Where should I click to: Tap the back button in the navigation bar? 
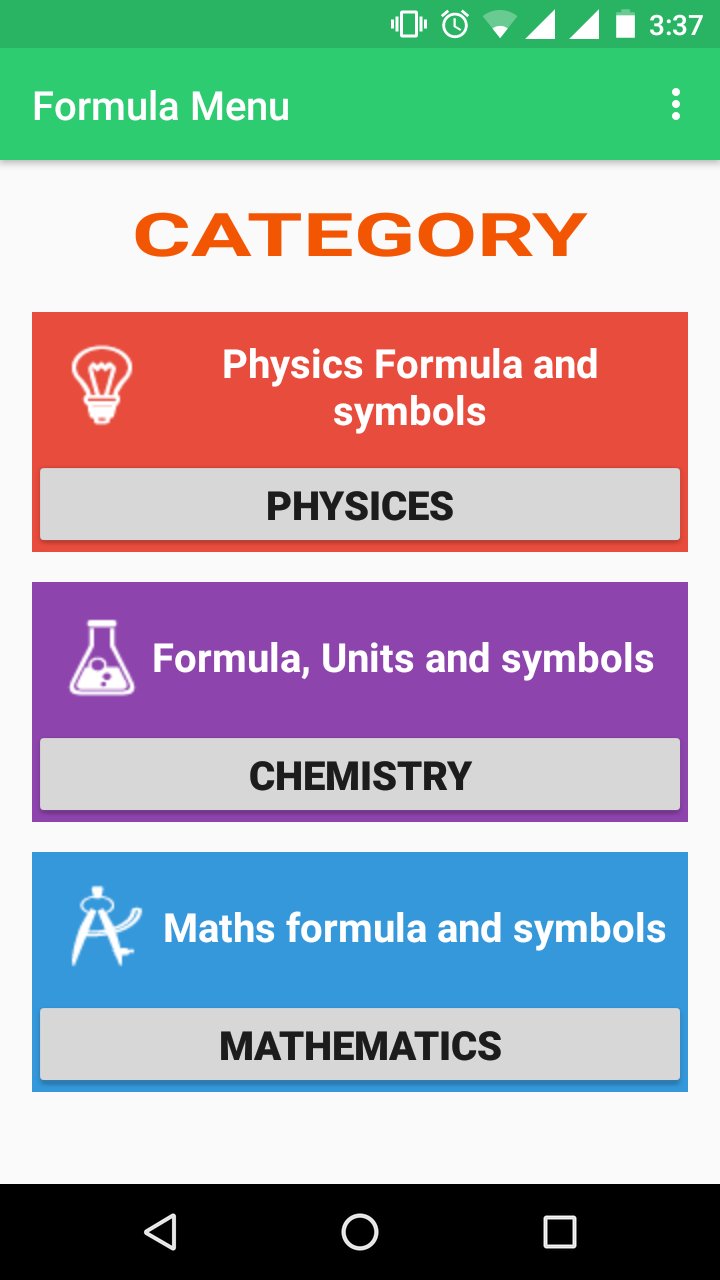coord(161,1232)
